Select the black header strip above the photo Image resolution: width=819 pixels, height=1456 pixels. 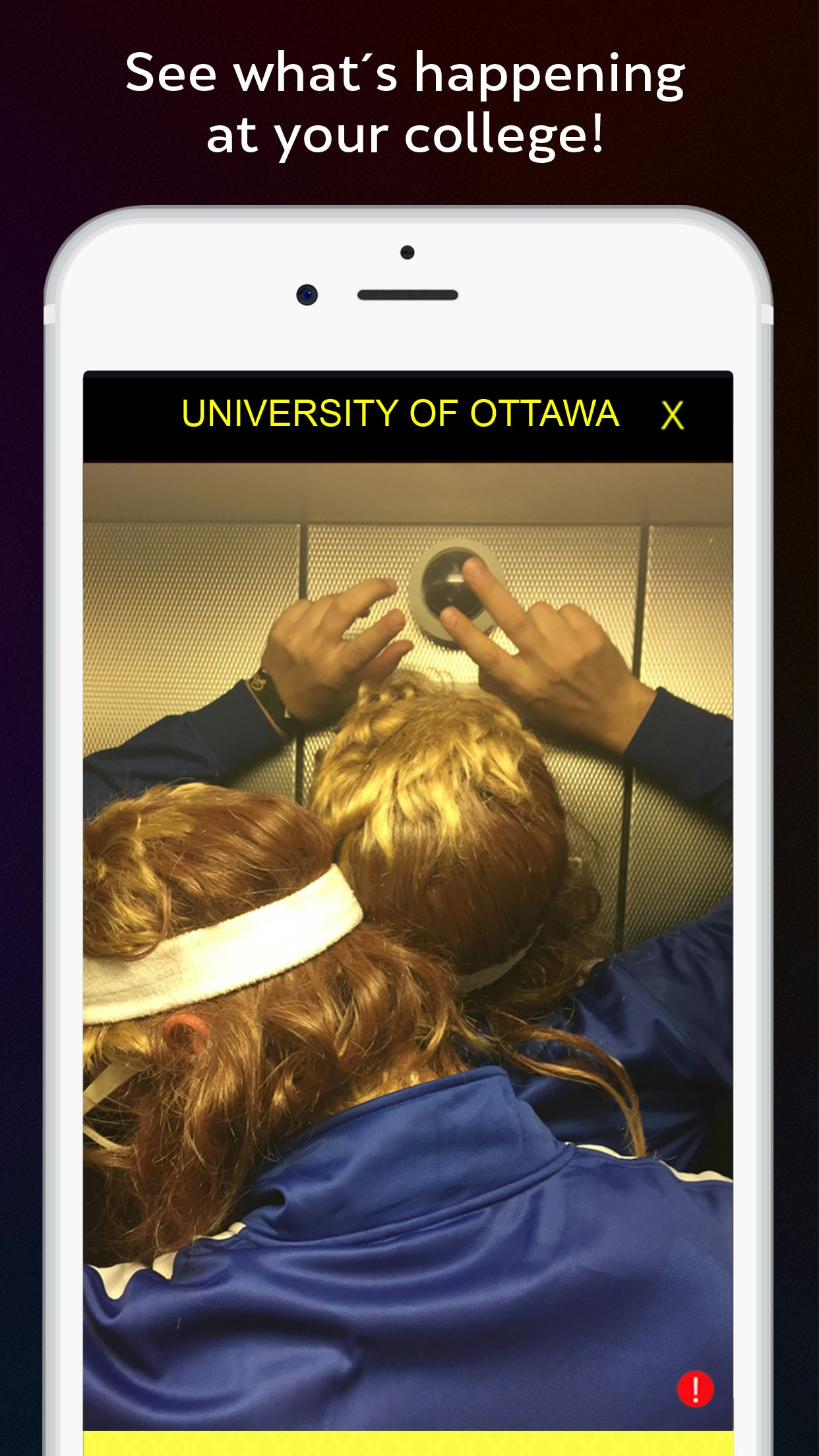click(409, 414)
